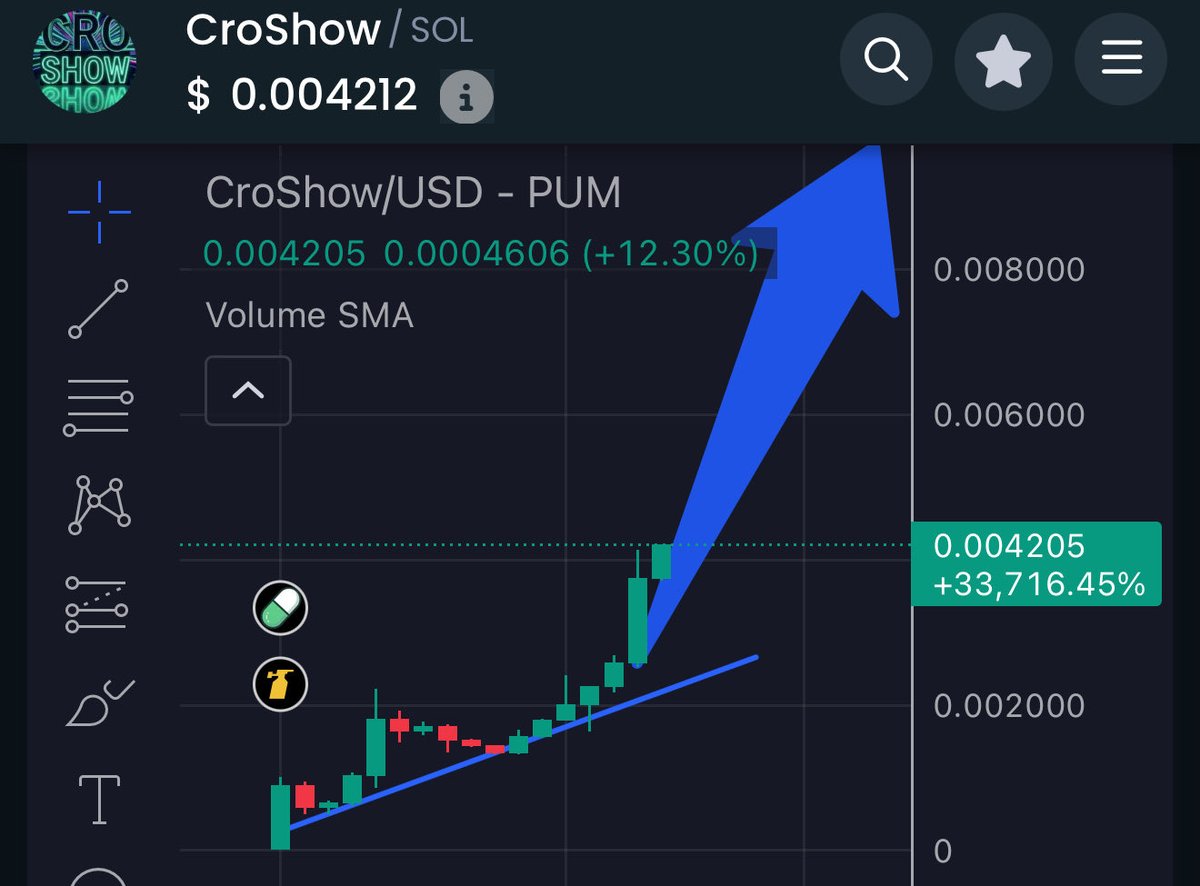
Task: Open the token info icon beside the price
Action: click(466, 97)
